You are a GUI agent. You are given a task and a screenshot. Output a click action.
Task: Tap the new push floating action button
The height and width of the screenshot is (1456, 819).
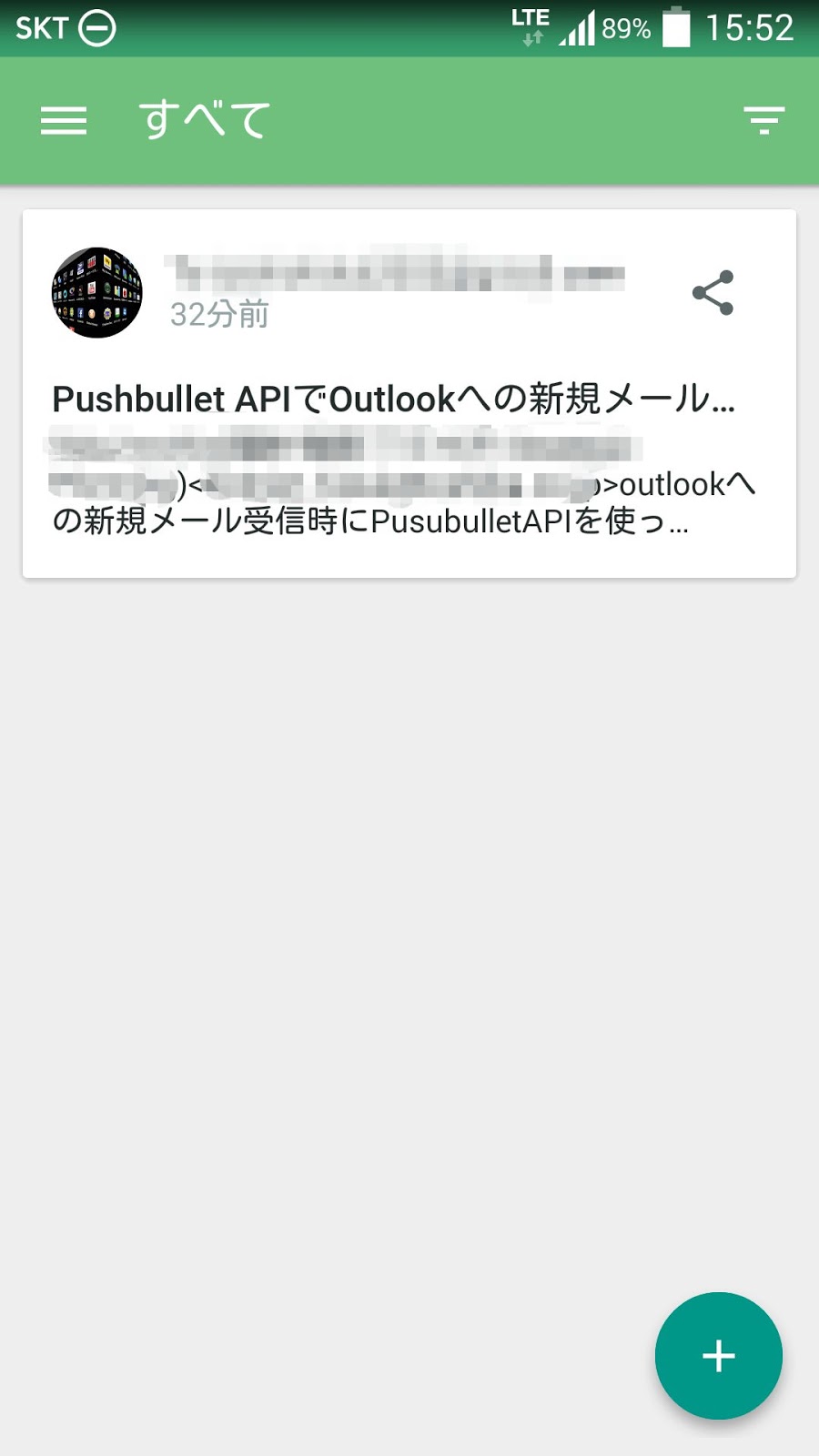point(718,1355)
